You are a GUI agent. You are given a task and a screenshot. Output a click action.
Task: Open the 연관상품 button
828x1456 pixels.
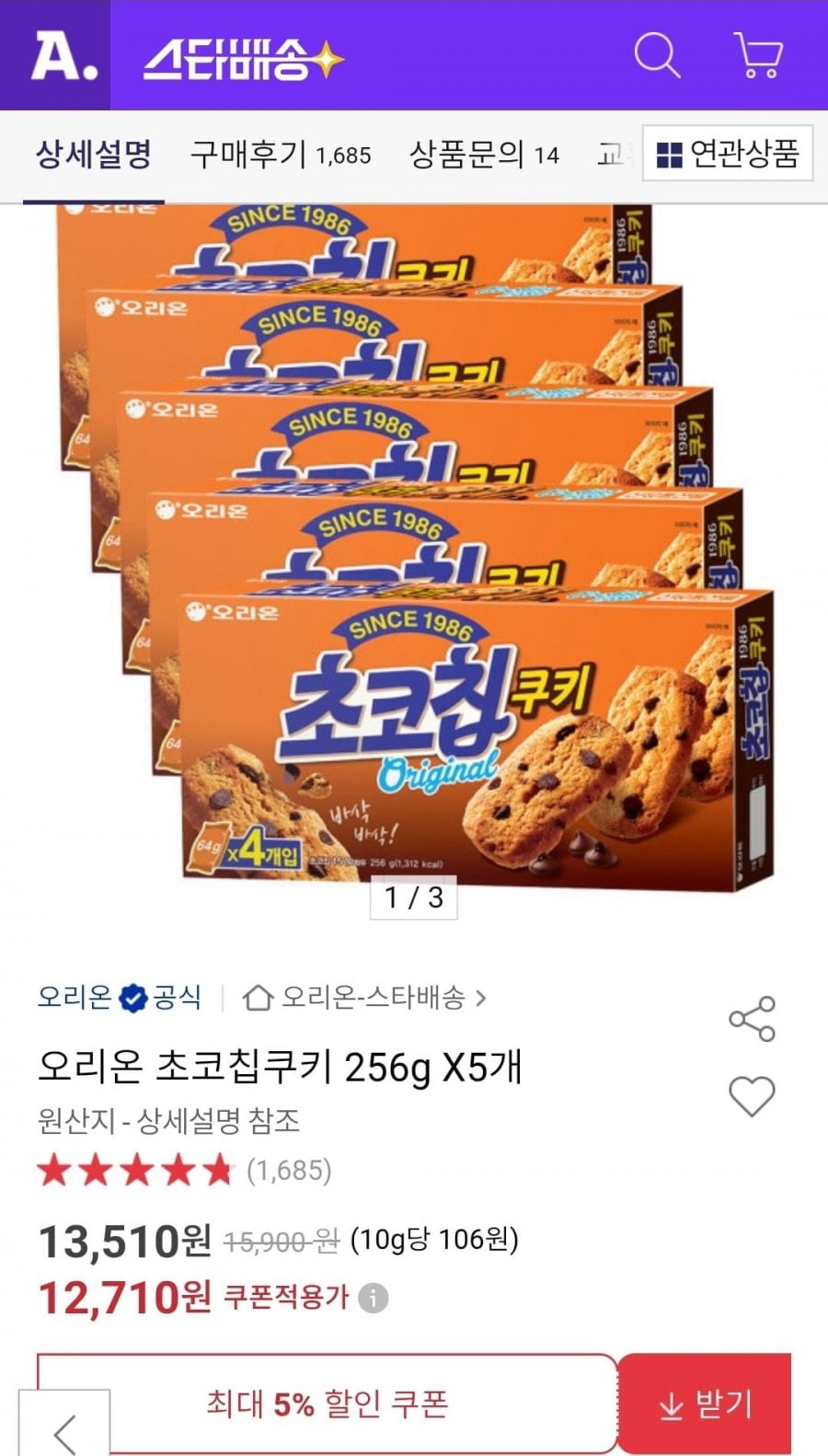click(728, 153)
